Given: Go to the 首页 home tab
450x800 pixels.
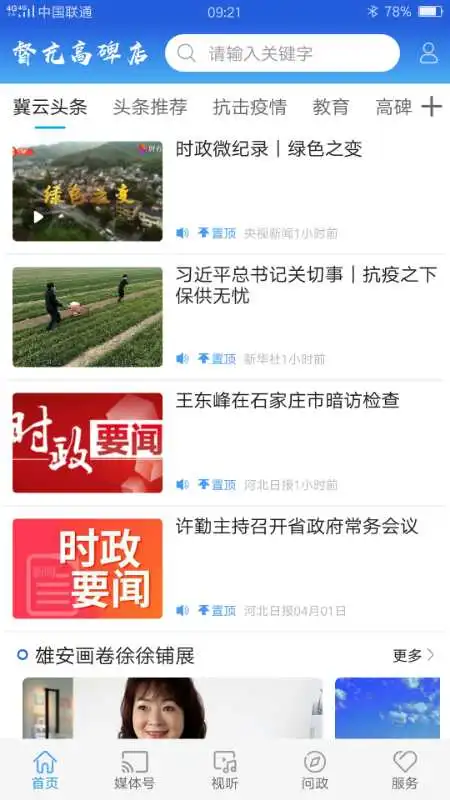Looking at the screenshot, I should (x=45, y=770).
